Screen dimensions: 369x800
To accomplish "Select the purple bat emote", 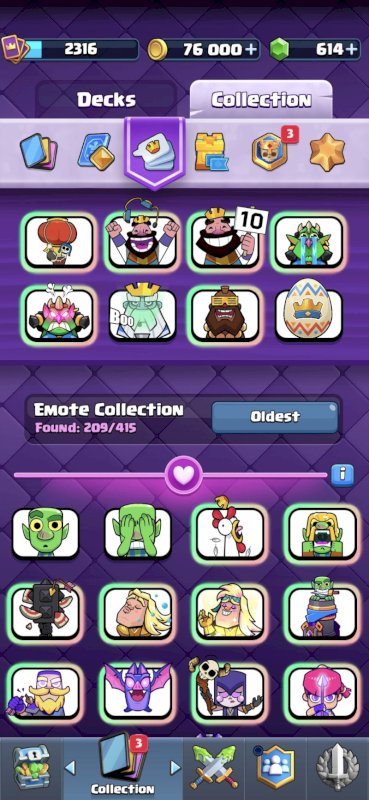I will pyautogui.click(x=138, y=692).
